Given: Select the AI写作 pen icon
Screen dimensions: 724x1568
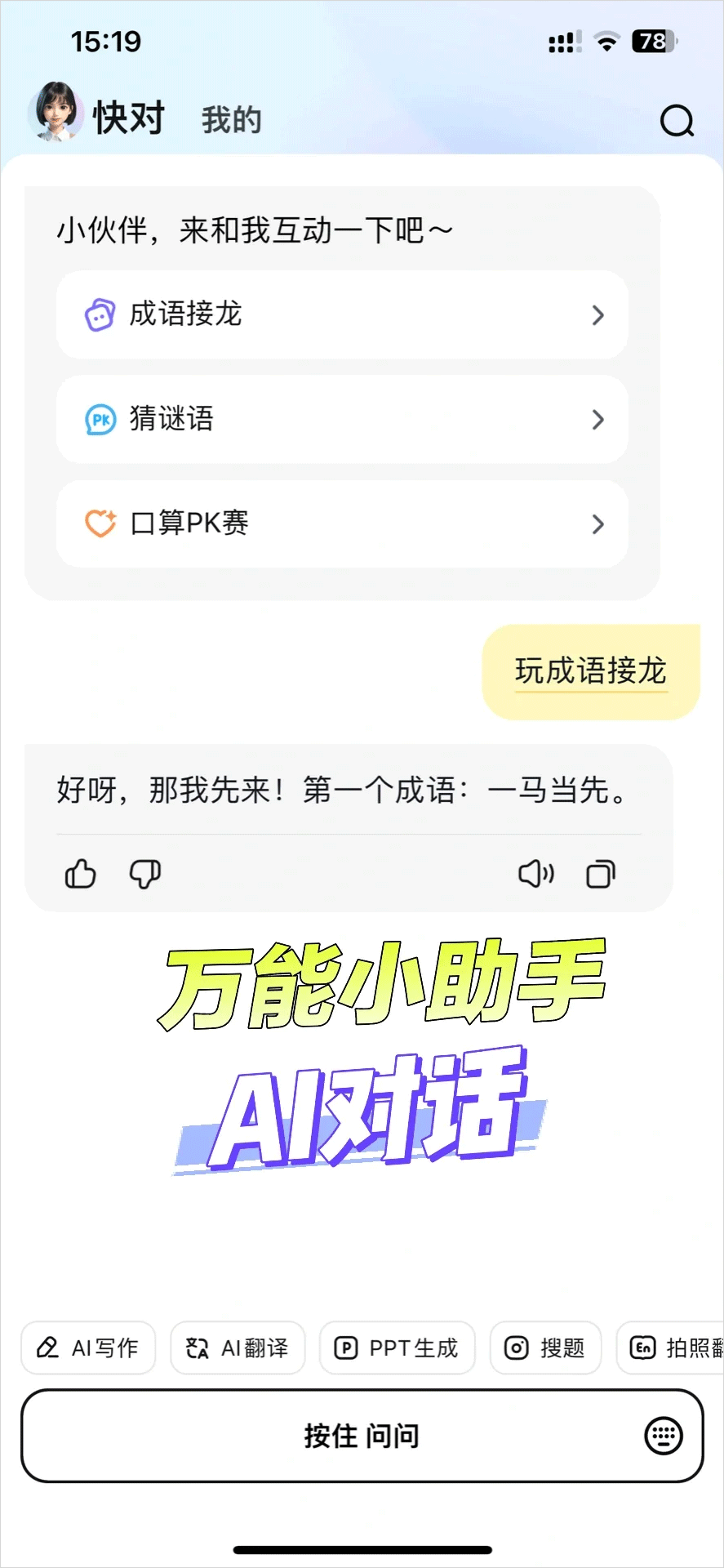Looking at the screenshot, I should (47, 1348).
